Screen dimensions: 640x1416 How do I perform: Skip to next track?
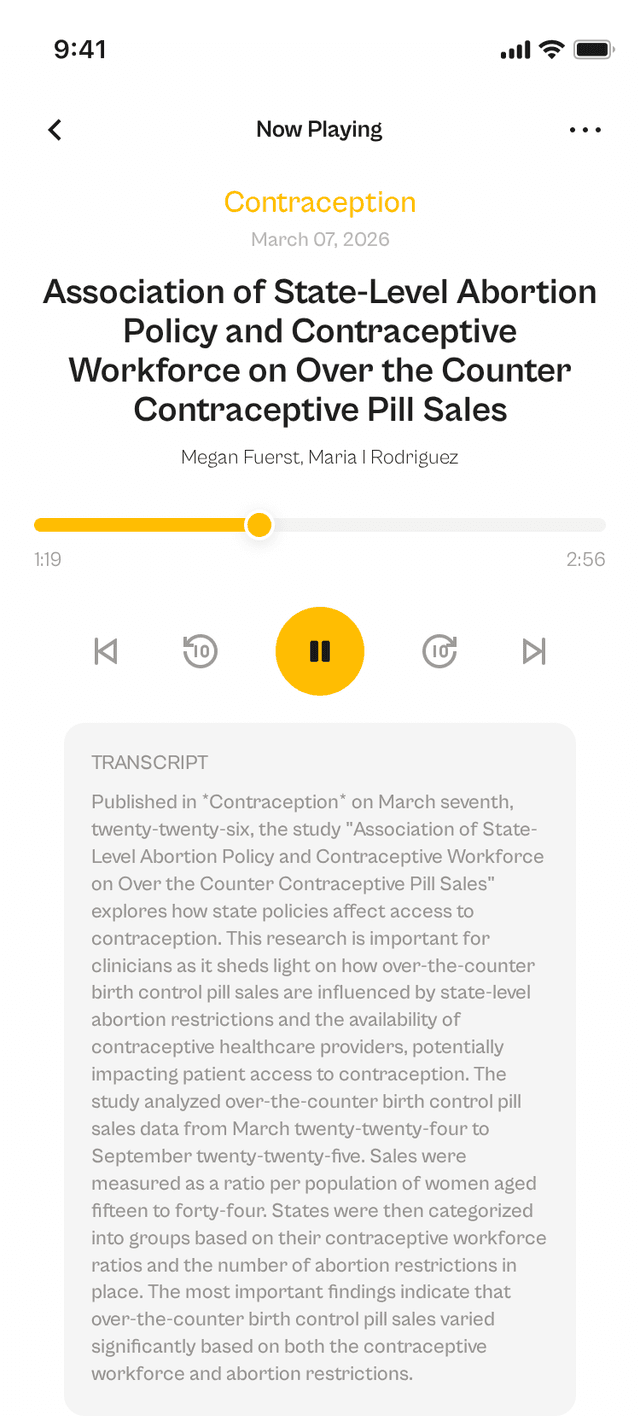tap(534, 651)
